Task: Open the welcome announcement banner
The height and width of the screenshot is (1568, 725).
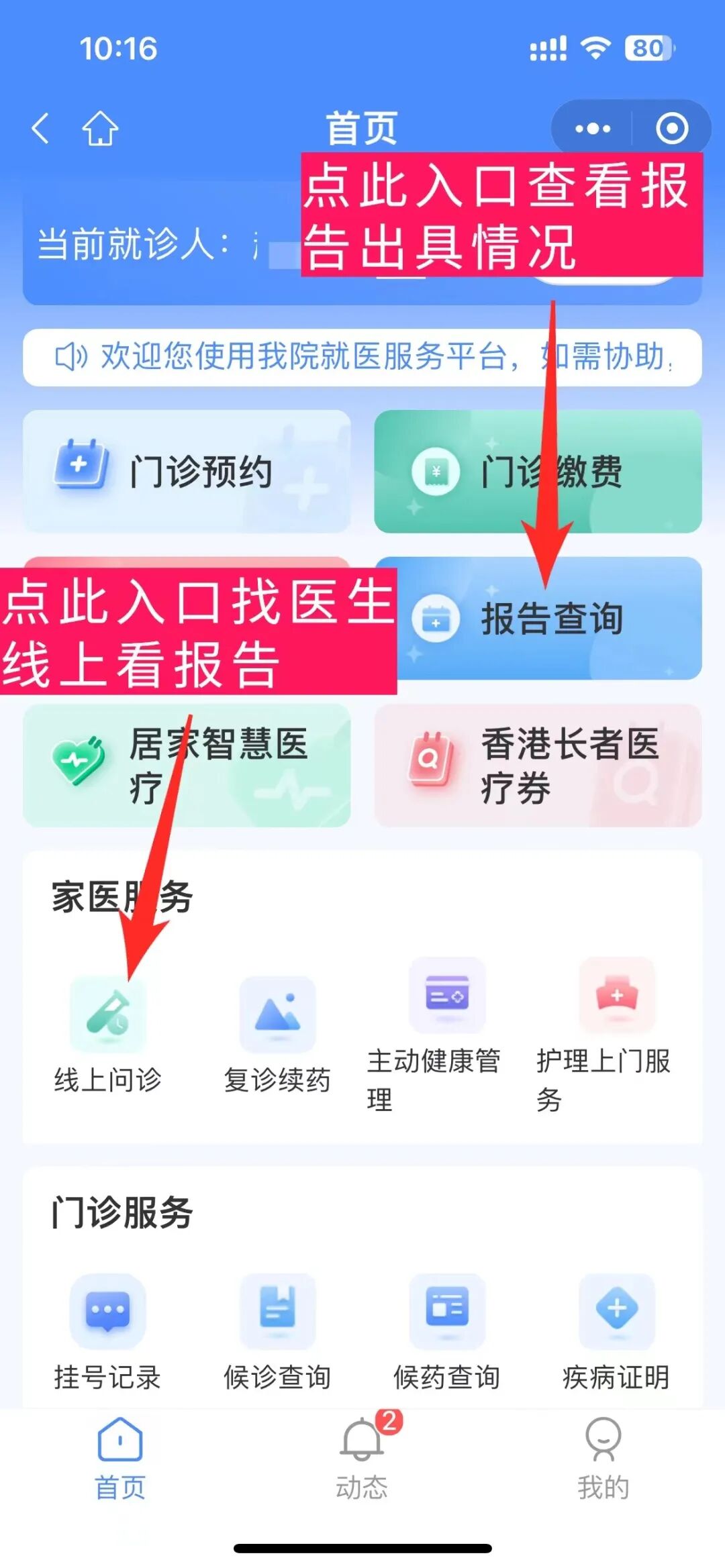Action: pos(362,357)
